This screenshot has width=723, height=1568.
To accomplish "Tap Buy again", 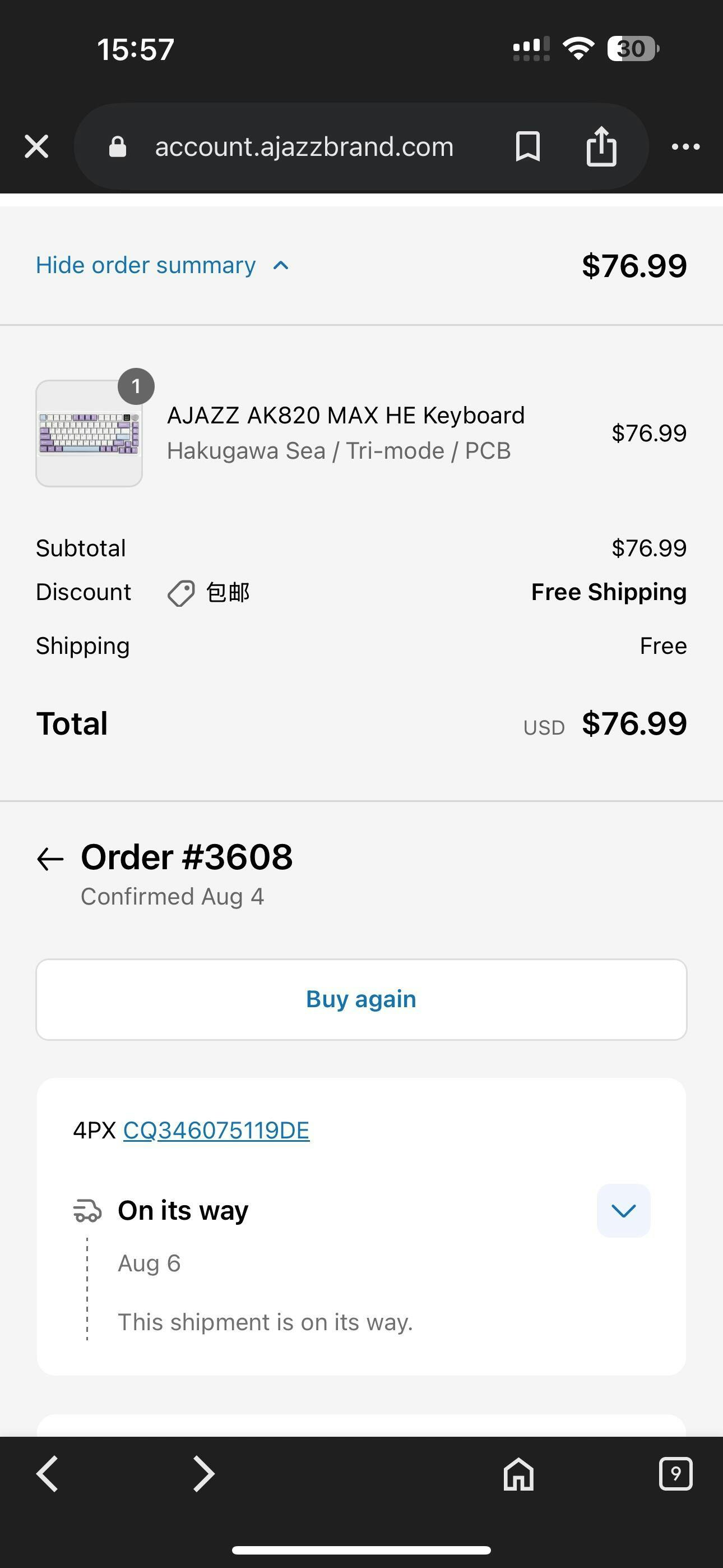I will (361, 999).
